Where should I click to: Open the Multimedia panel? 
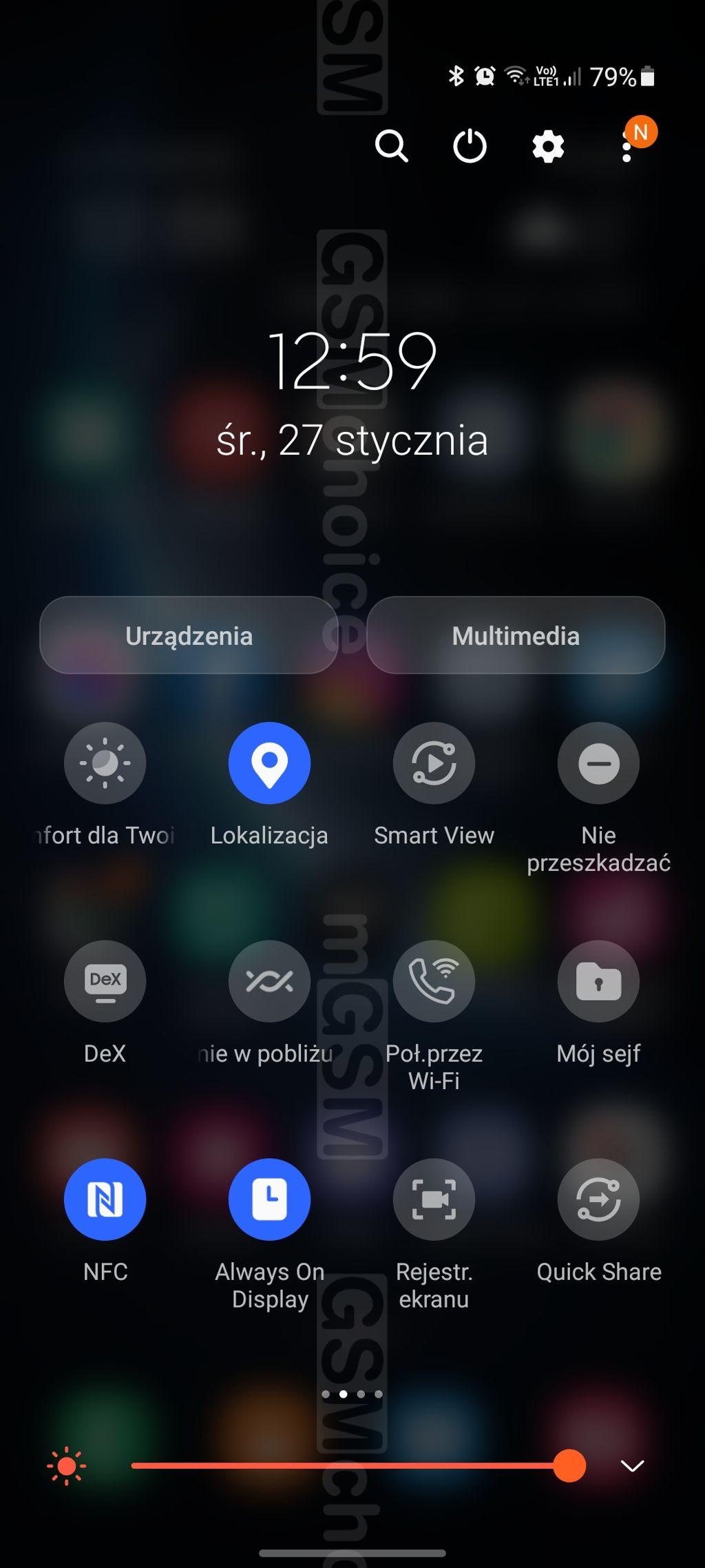[x=516, y=635]
